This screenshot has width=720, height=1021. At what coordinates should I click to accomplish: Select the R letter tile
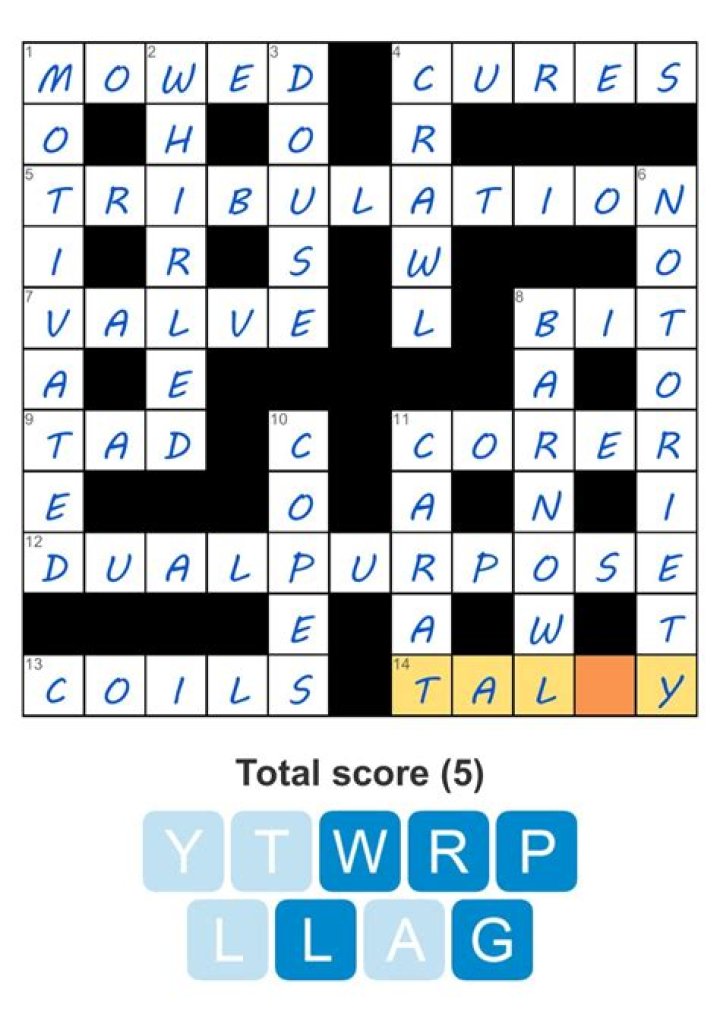click(x=448, y=851)
